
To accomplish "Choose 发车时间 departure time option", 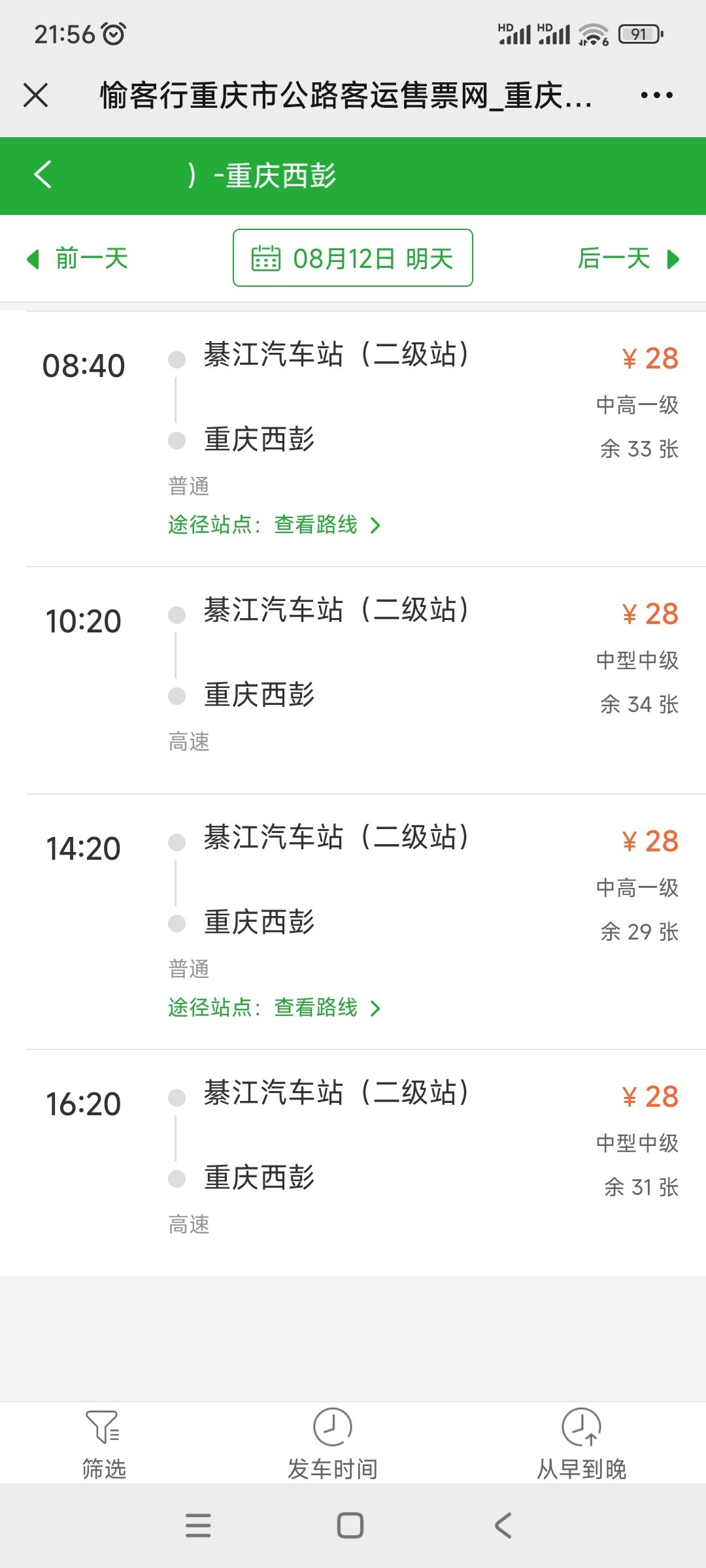I will tap(333, 1443).
